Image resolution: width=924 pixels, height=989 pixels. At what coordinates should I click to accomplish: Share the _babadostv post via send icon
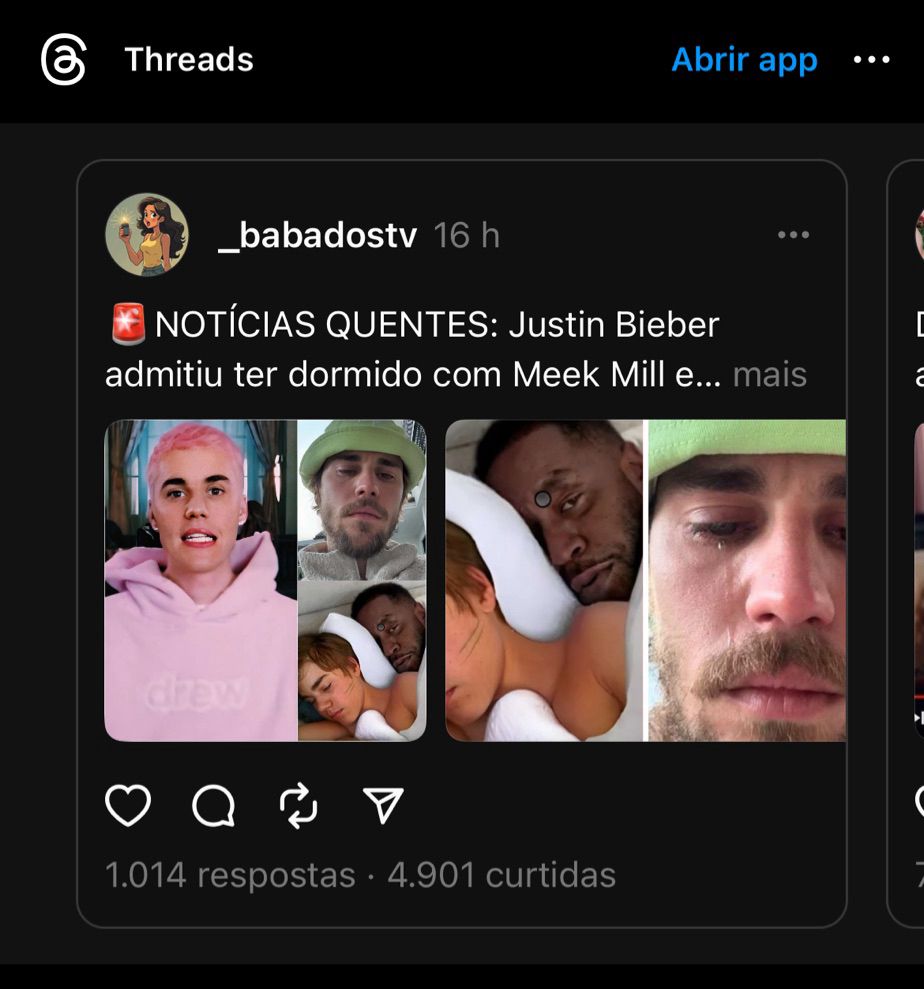[383, 805]
